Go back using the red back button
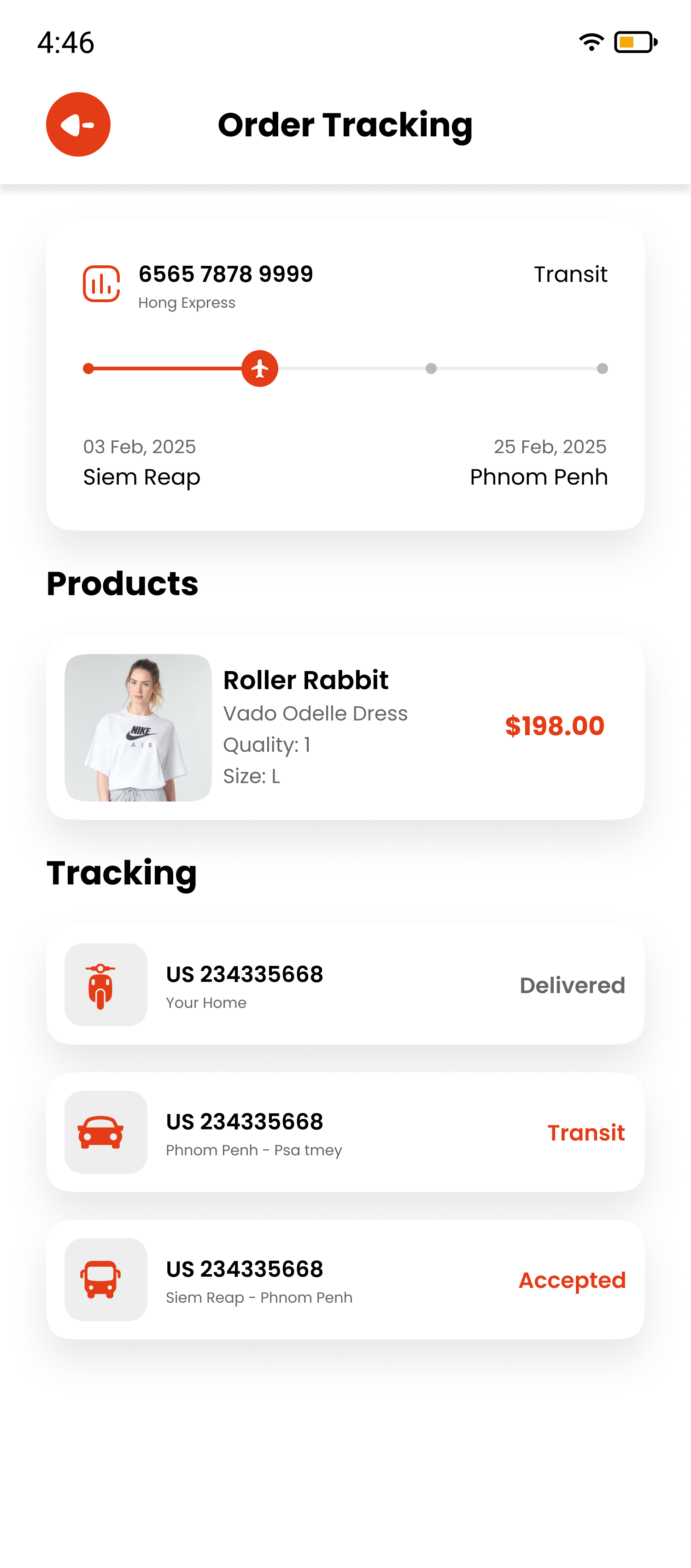Viewport: 691px width, 1568px height. [x=78, y=125]
